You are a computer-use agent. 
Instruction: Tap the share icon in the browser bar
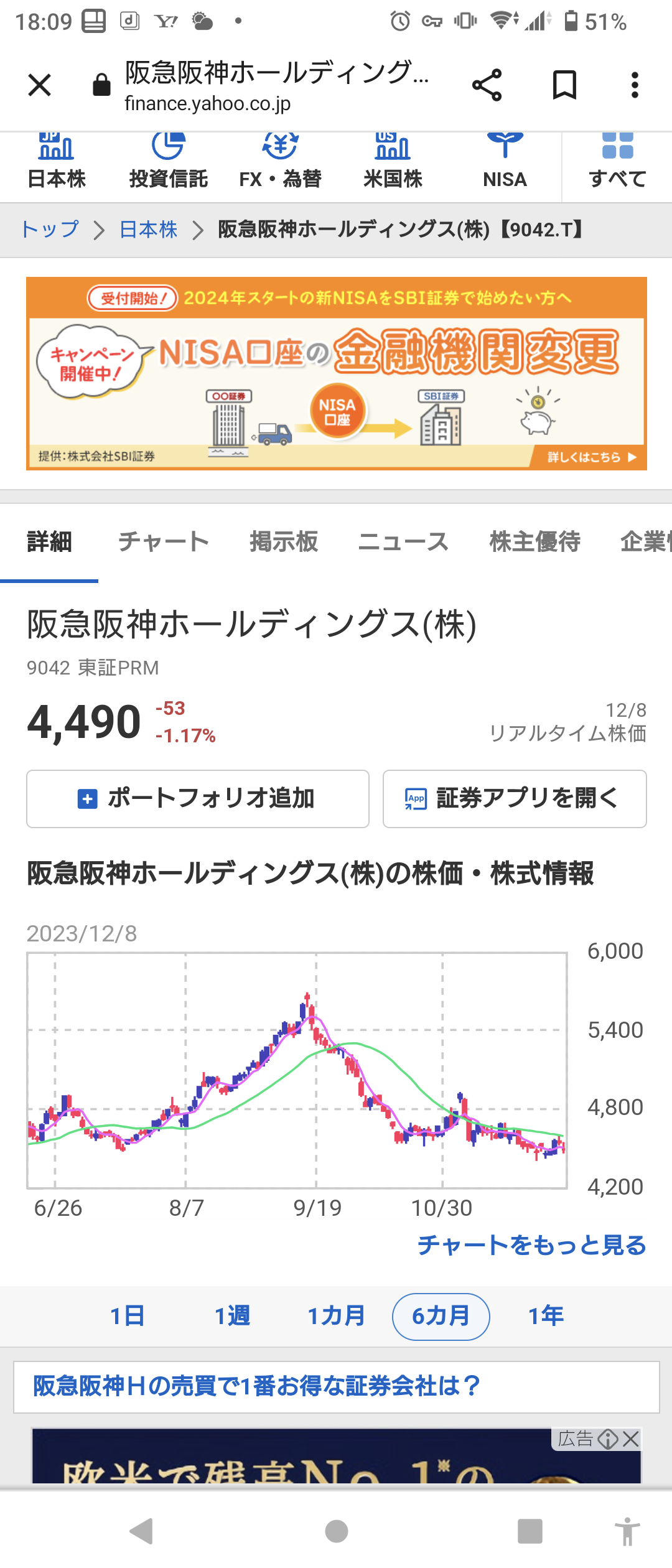(x=488, y=85)
